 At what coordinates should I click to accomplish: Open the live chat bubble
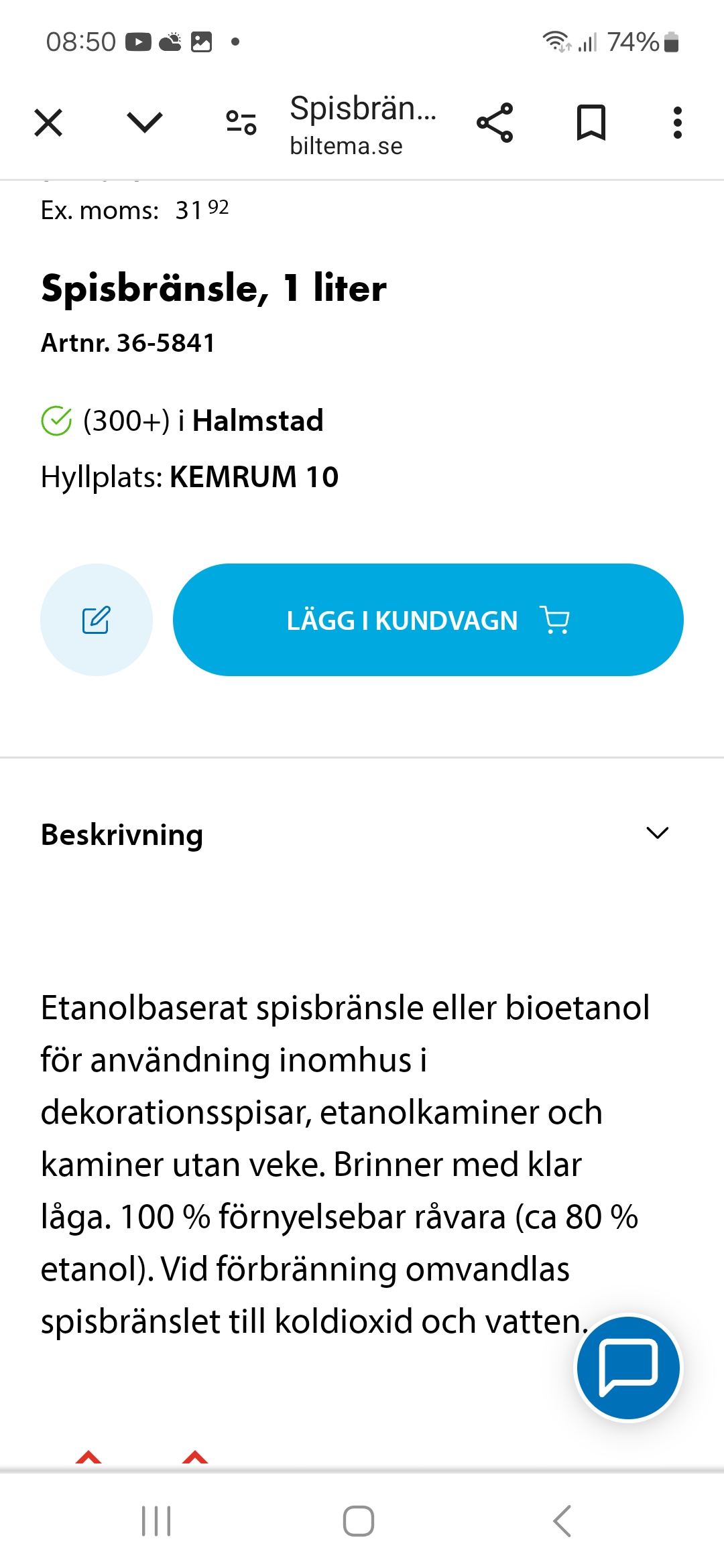628,1367
